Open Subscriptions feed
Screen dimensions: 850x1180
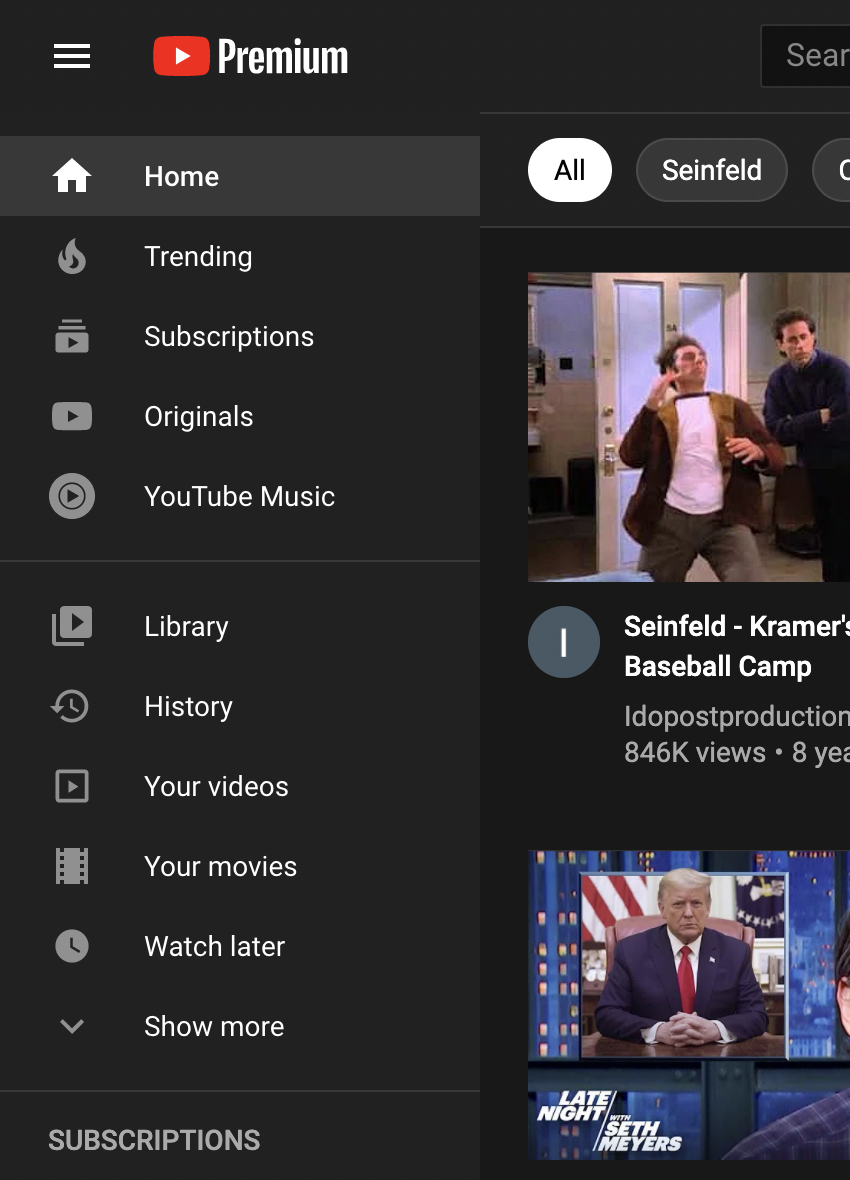click(x=228, y=337)
